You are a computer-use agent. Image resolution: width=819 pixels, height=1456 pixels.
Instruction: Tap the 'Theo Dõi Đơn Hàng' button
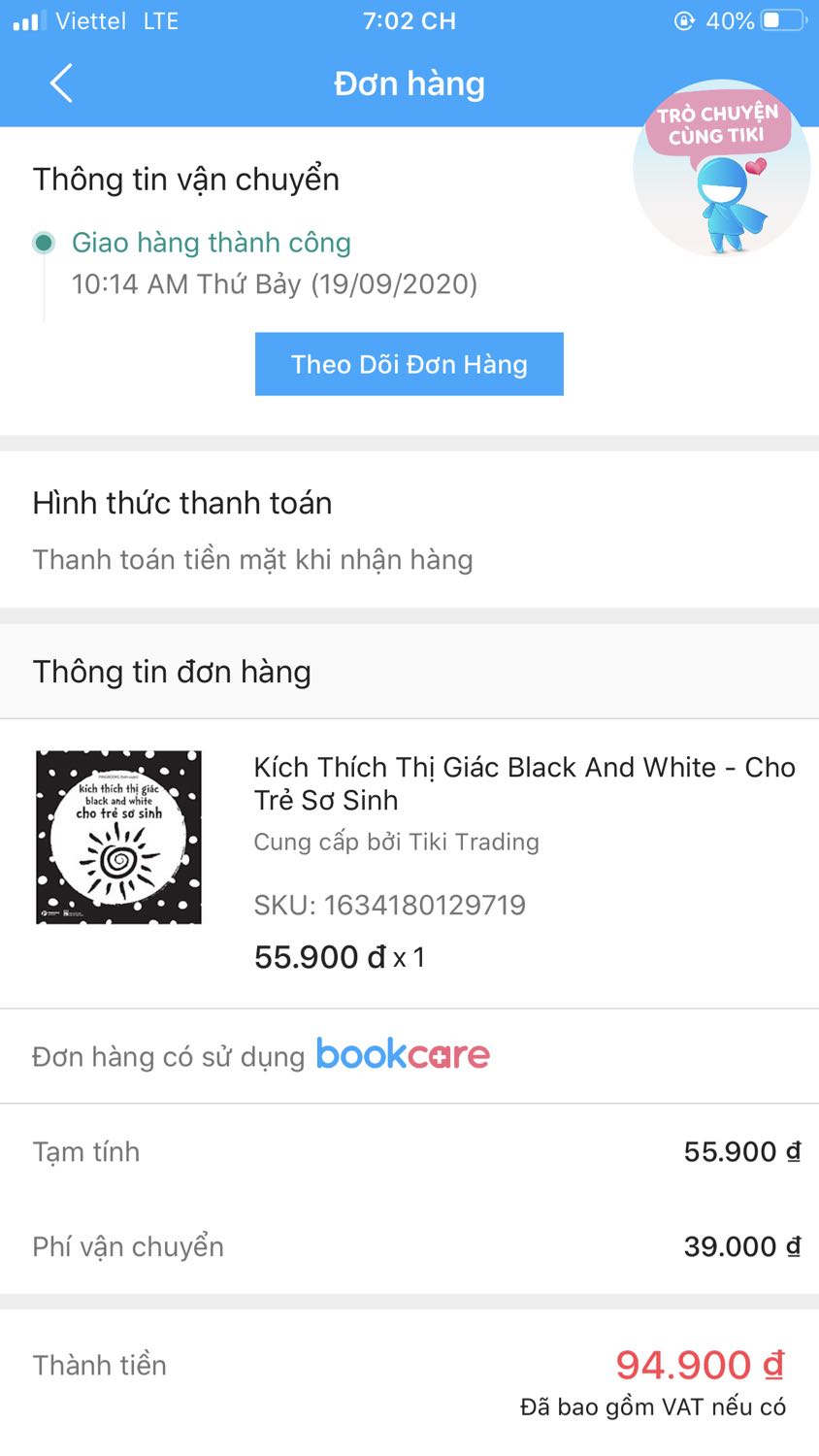(x=409, y=363)
